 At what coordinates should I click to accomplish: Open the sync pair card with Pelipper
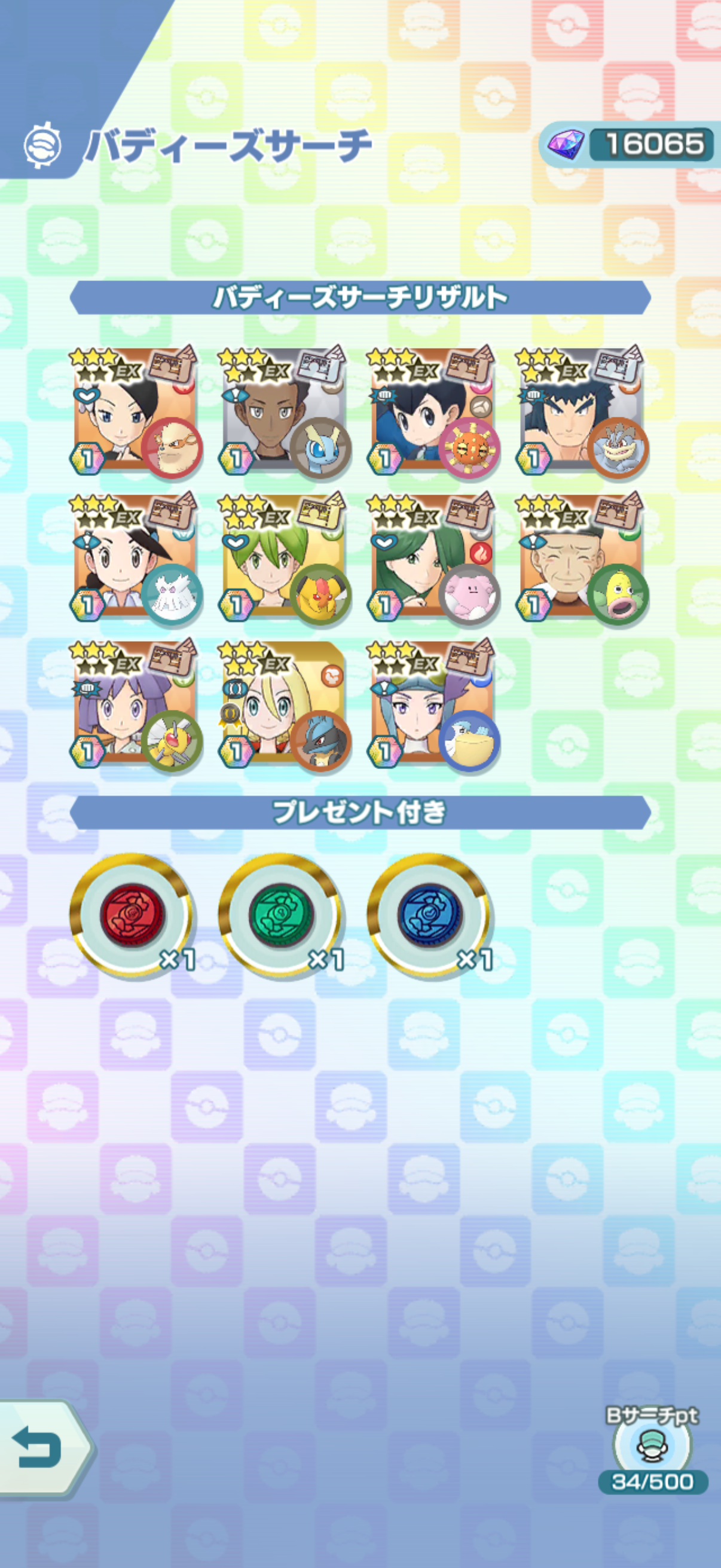[433, 705]
